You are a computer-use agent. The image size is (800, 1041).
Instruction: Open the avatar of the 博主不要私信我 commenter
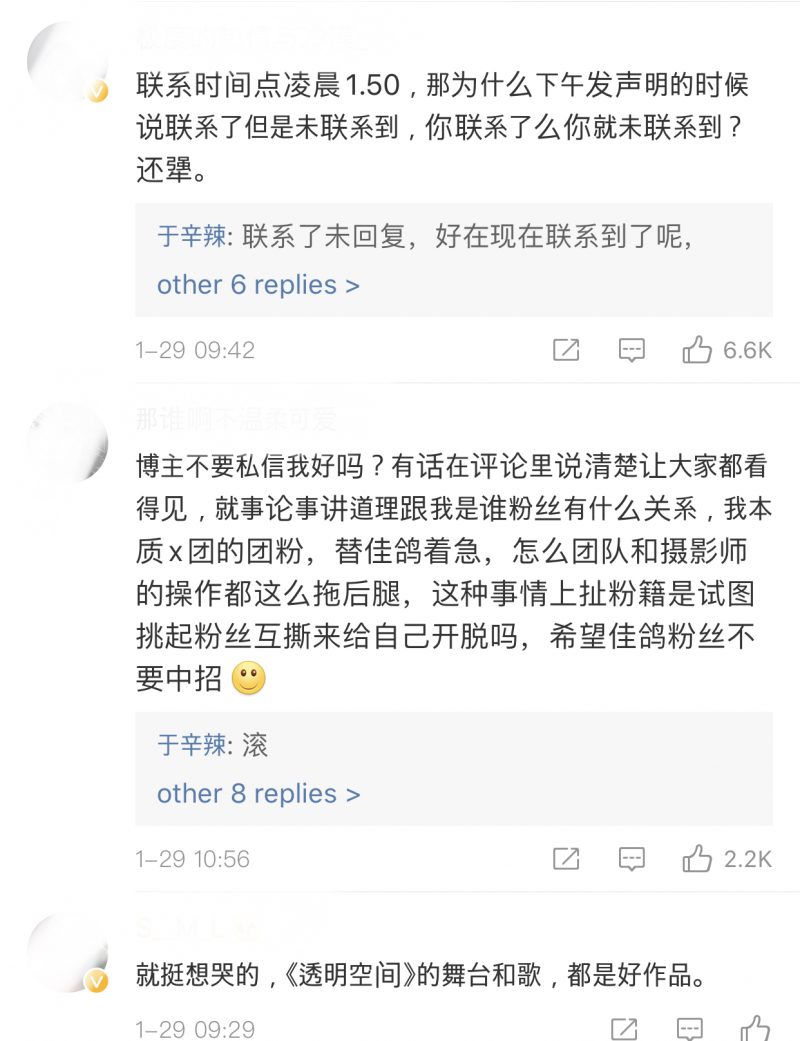tap(68, 442)
